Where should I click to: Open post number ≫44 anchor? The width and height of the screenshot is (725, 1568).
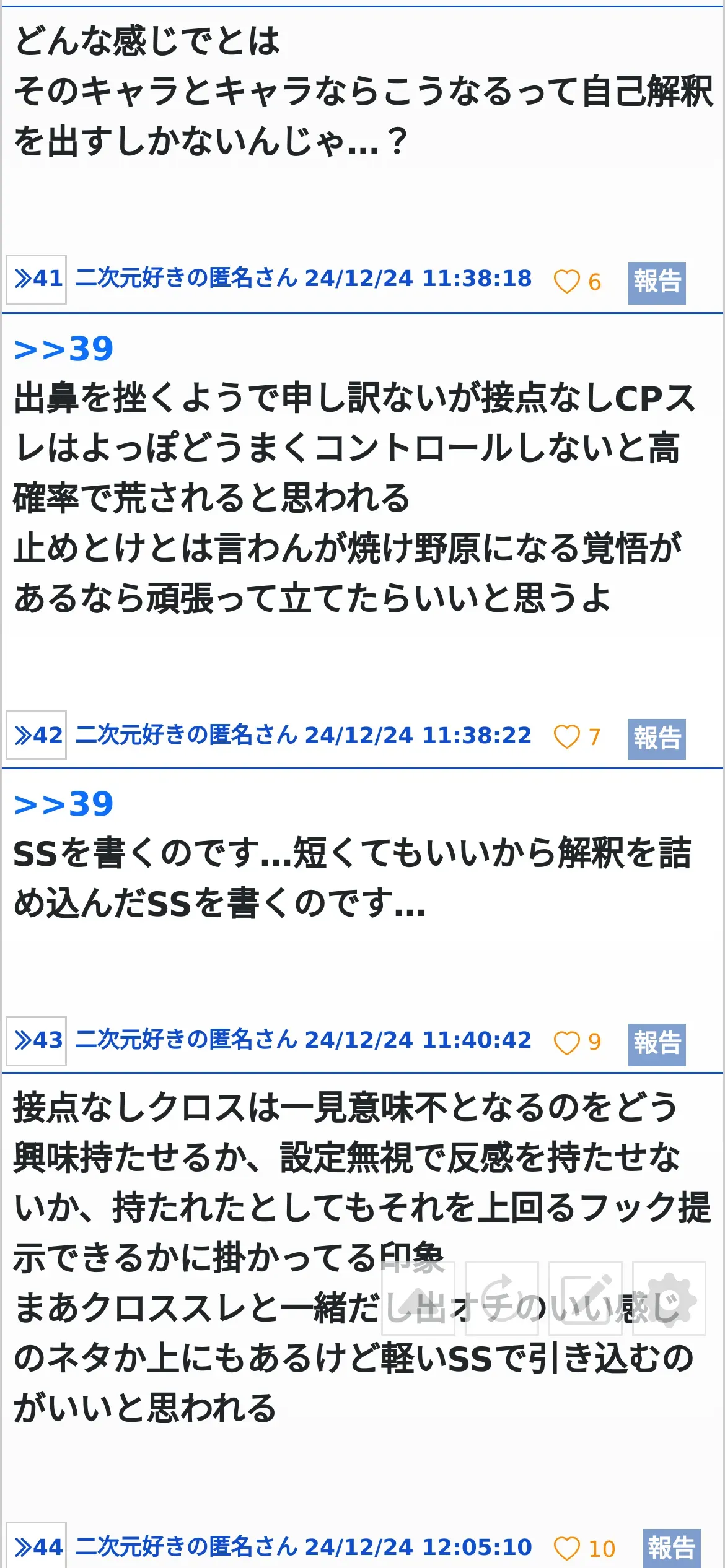click(x=37, y=1546)
